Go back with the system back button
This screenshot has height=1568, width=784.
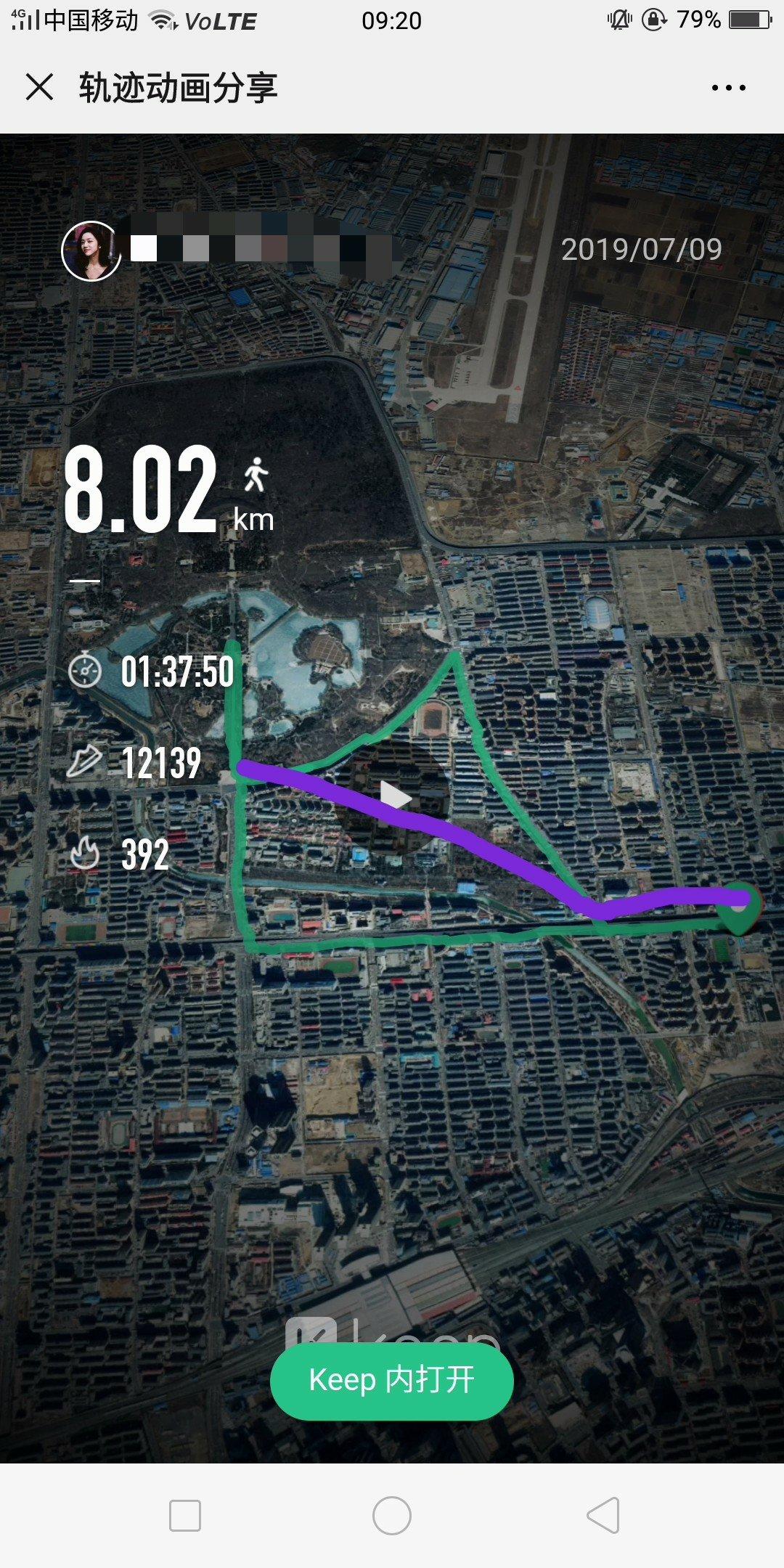tap(603, 1515)
